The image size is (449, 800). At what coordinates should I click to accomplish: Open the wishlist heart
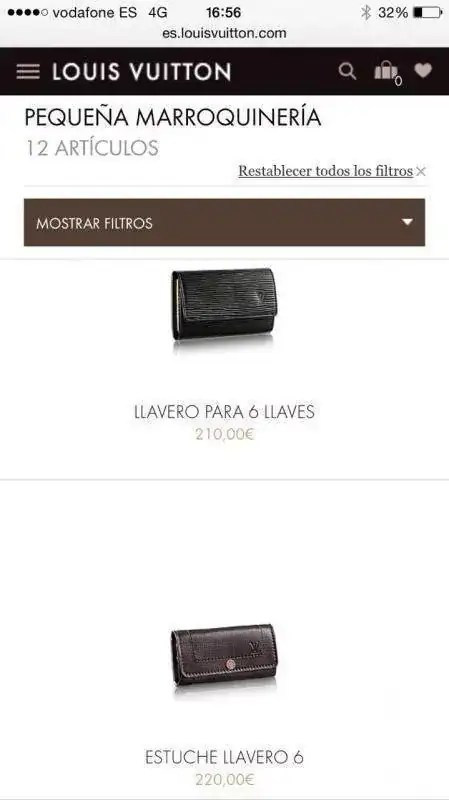pyautogui.click(x=423, y=70)
